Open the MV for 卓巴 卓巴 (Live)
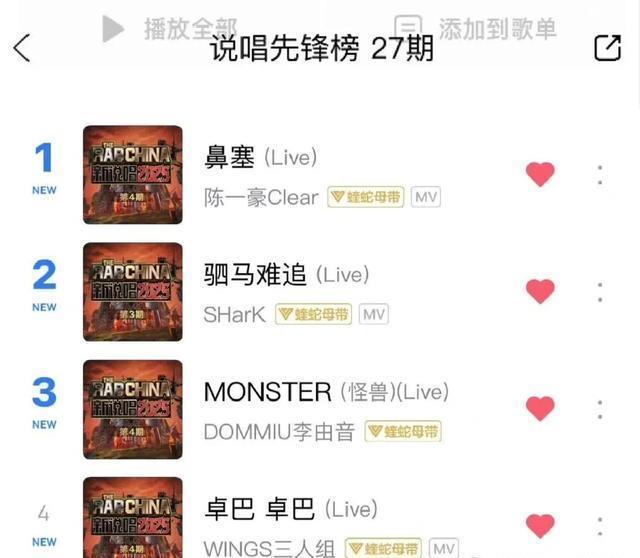Screen dimensions: 640x558 point(444,548)
